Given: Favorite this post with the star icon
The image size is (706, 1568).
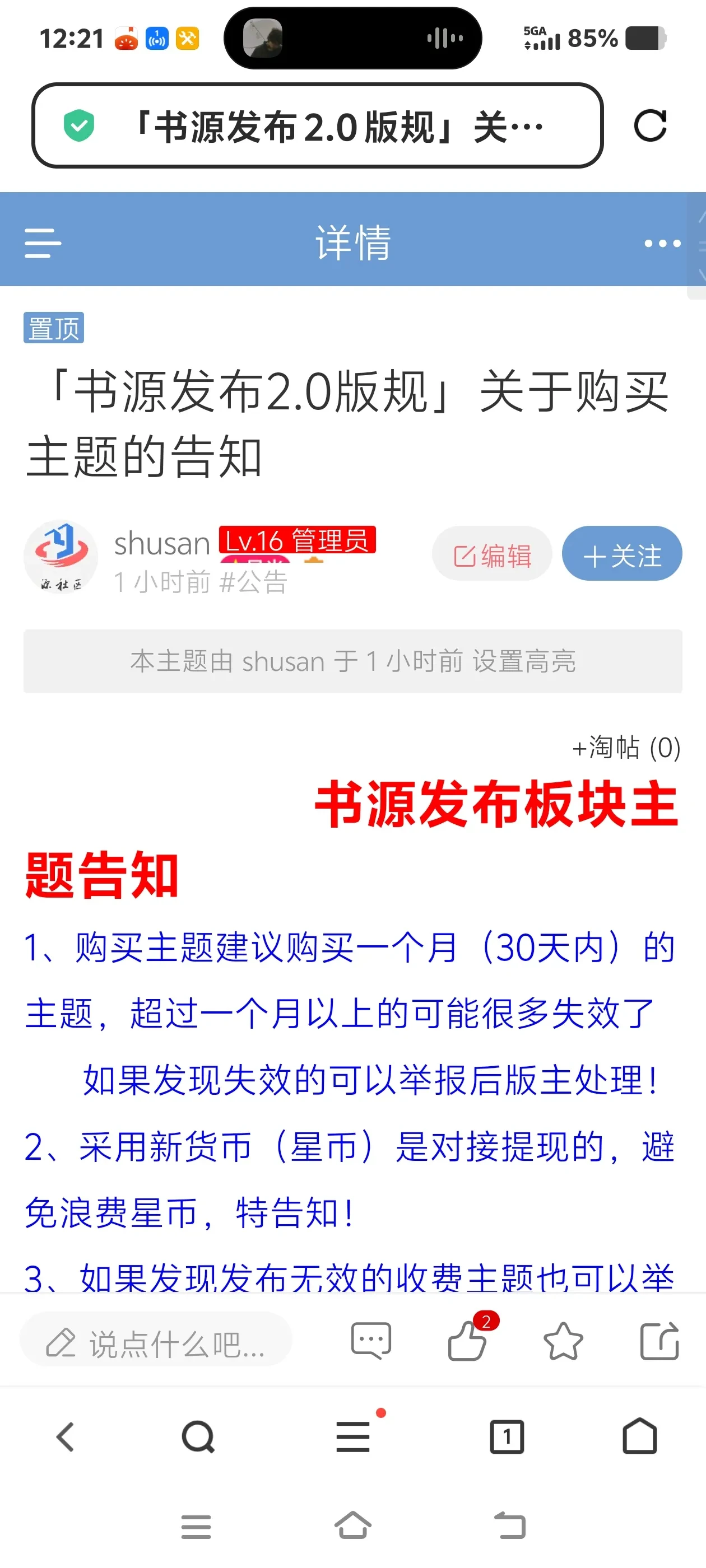Looking at the screenshot, I should pos(563,1341).
